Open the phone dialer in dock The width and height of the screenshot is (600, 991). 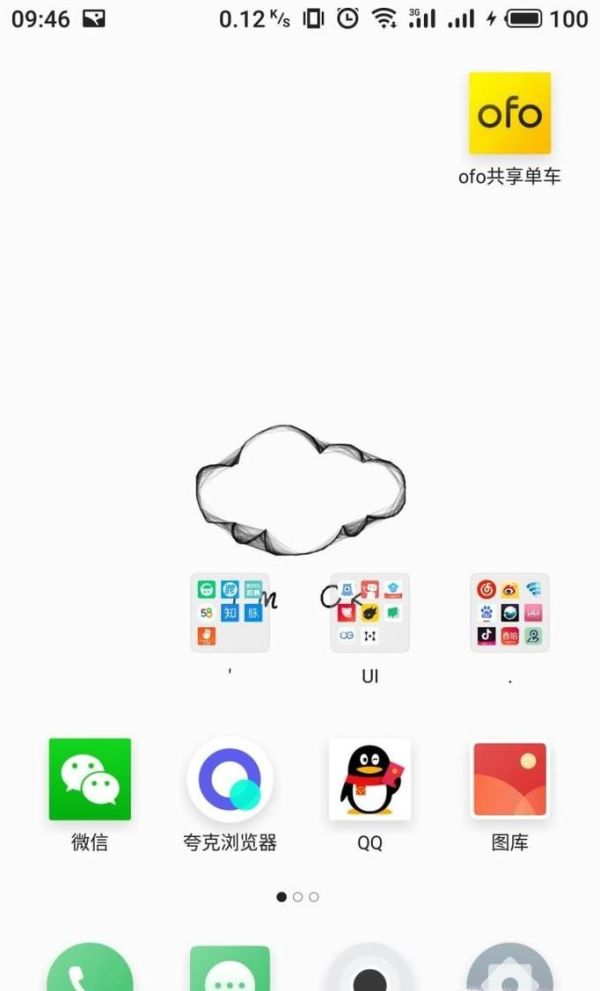(x=90, y=970)
